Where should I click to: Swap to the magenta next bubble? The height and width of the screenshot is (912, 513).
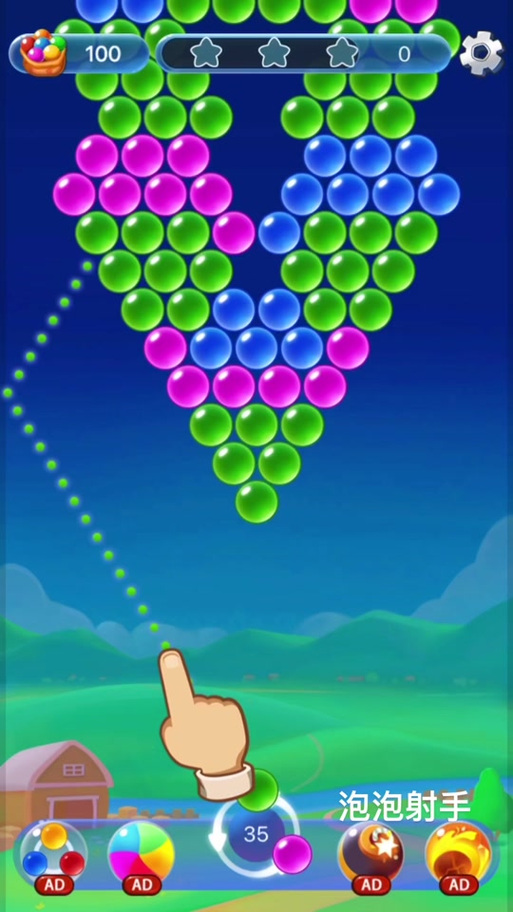click(x=292, y=854)
